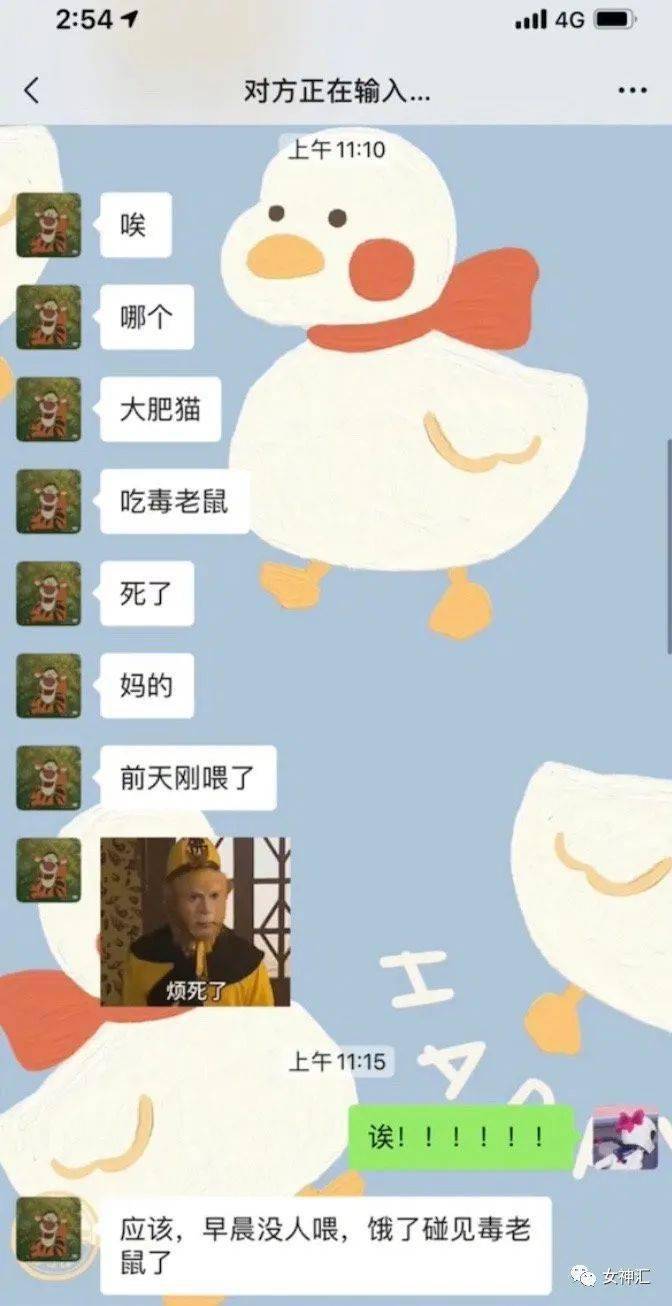Open the chat's three-dot menu

pos(632,91)
